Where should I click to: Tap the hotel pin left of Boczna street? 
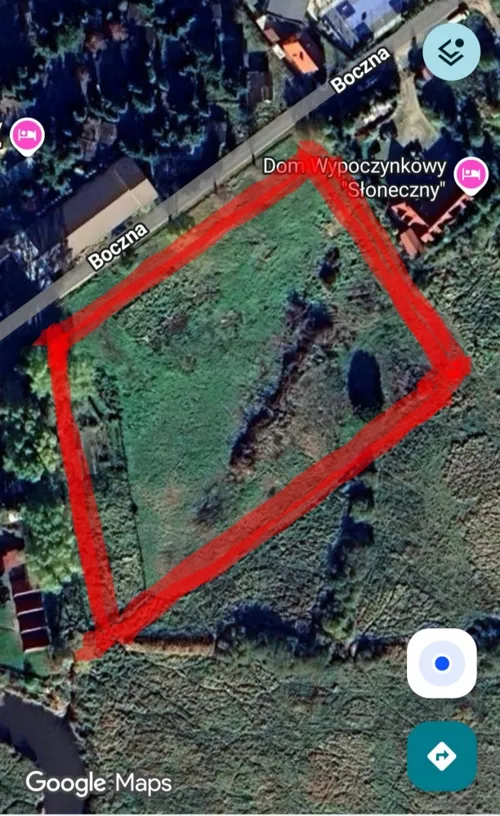tap(28, 137)
